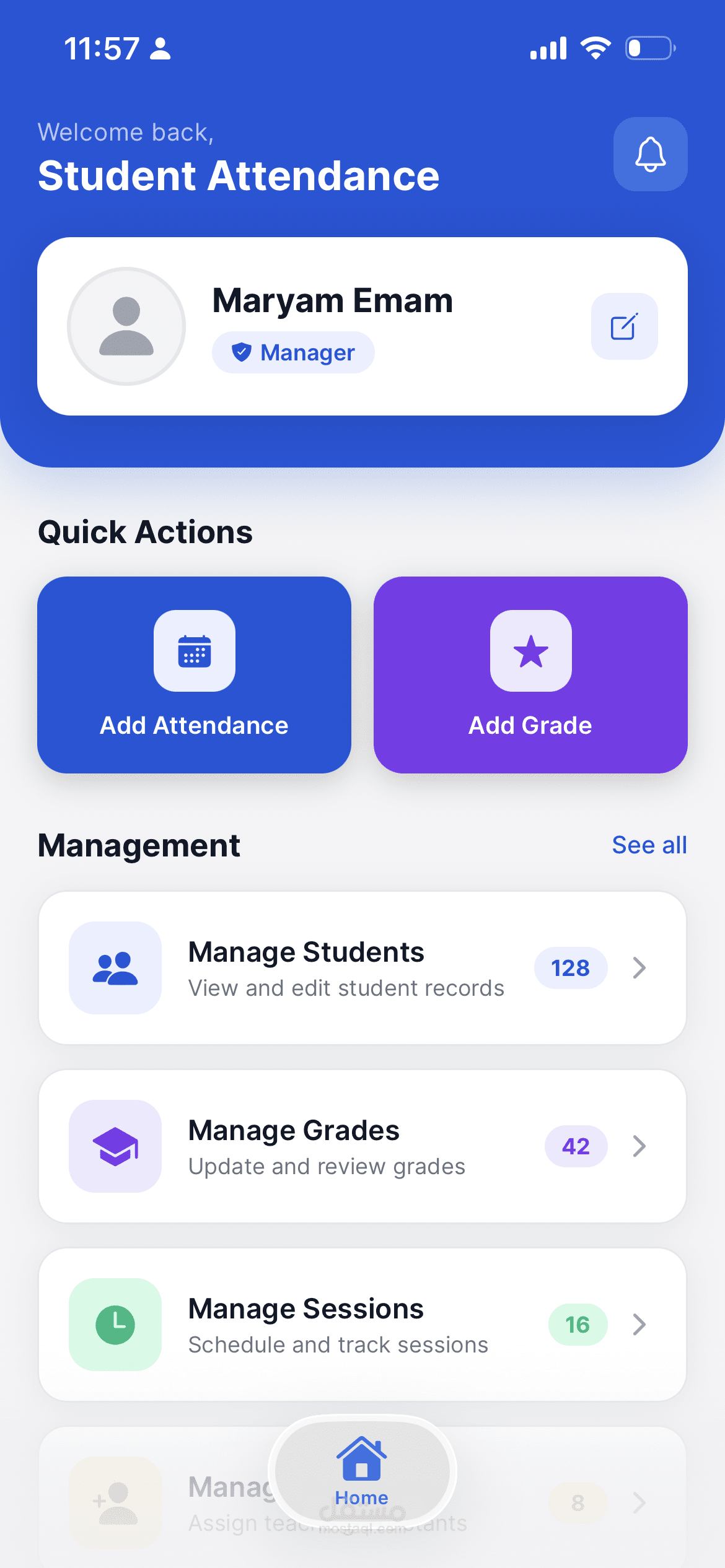Click the Wi-Fi icon in the status bar
Image resolution: width=725 pixels, height=1568 pixels.
594,47
